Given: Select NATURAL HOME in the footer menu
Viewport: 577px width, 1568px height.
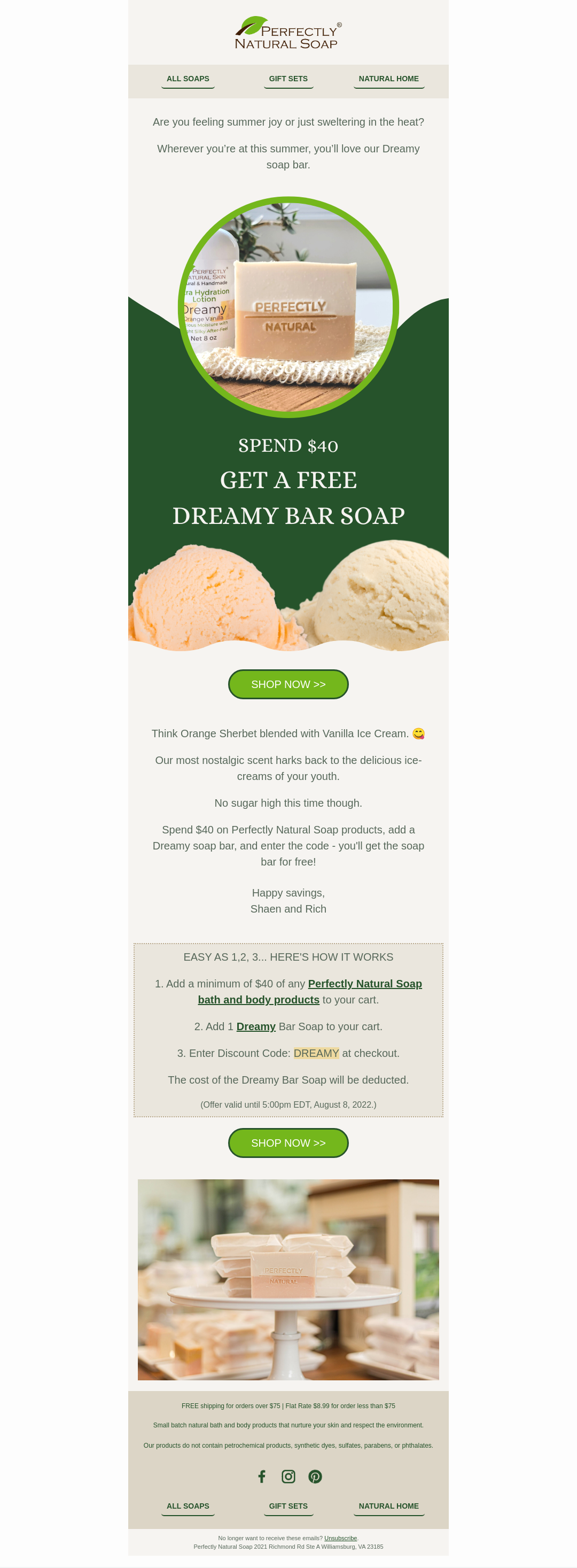Looking at the screenshot, I should 388,1506.
